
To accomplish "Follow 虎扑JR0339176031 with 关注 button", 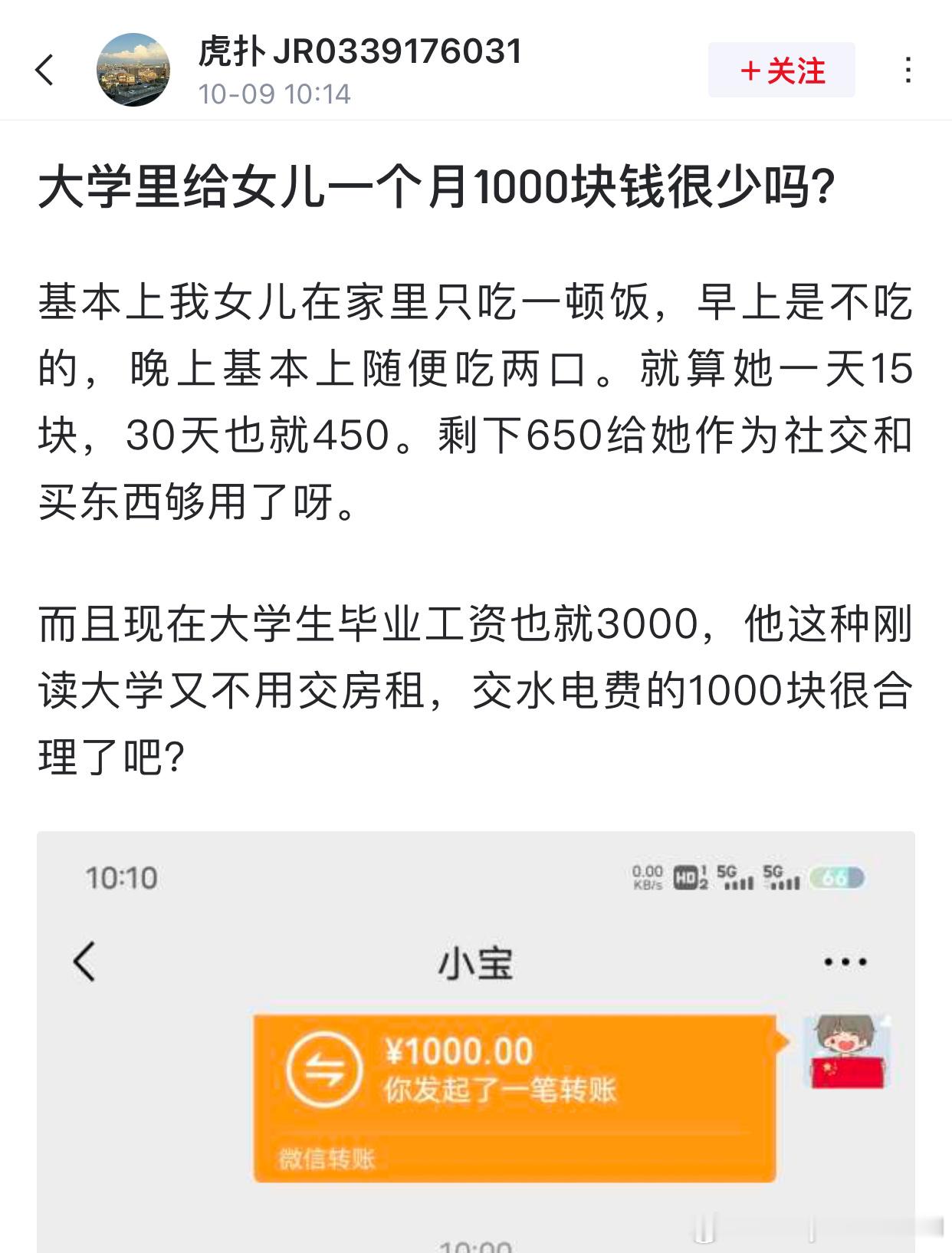I will coord(781,71).
